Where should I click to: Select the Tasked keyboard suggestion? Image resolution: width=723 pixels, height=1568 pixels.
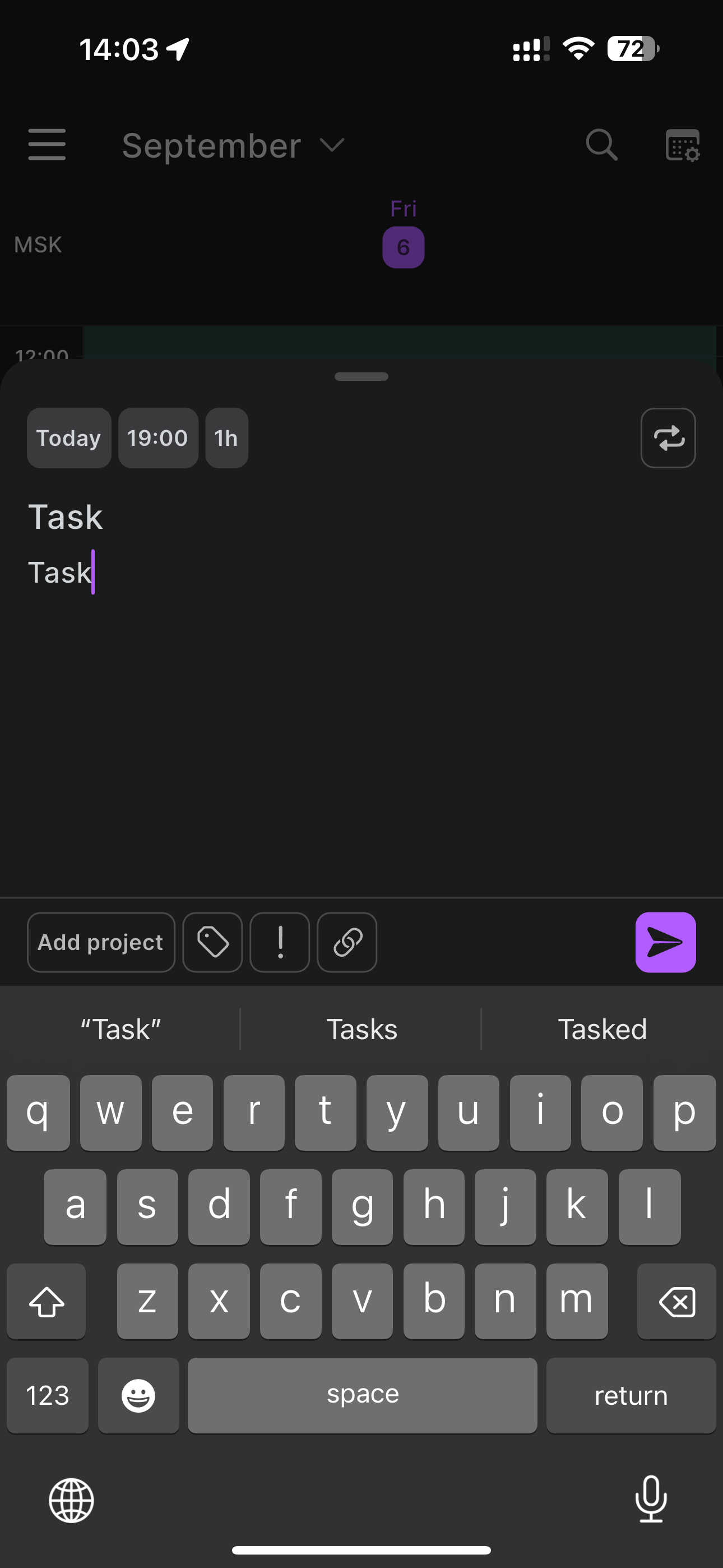tap(602, 1029)
